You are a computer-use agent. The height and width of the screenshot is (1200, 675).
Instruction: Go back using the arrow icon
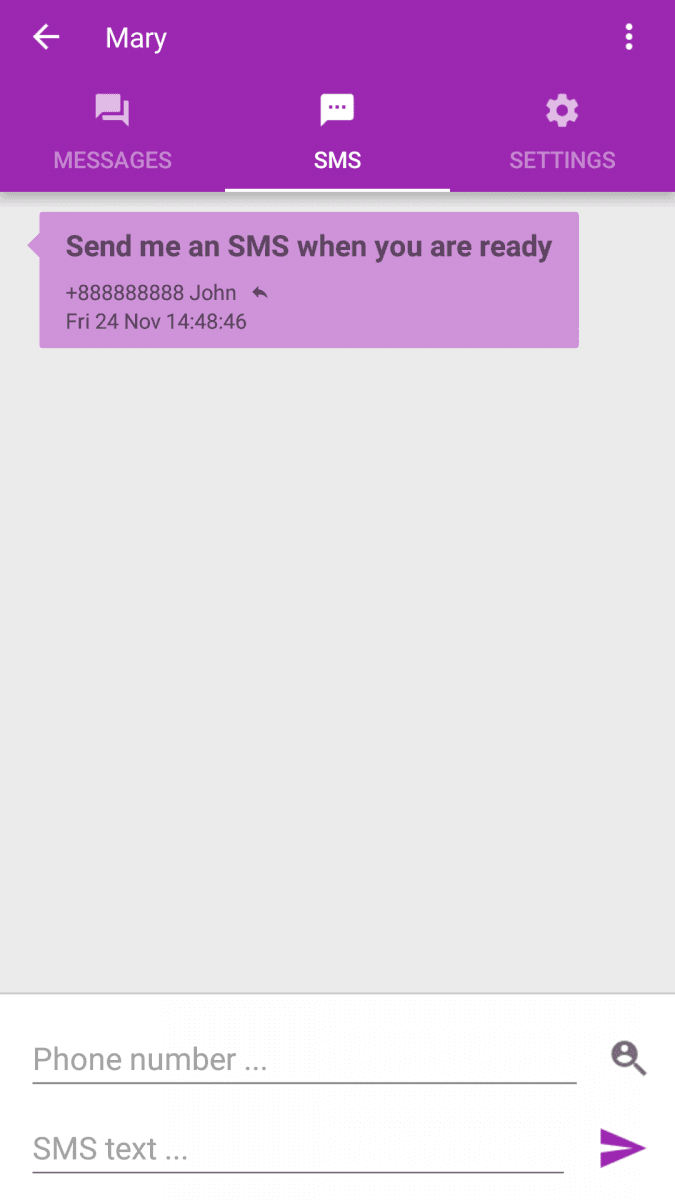point(46,38)
